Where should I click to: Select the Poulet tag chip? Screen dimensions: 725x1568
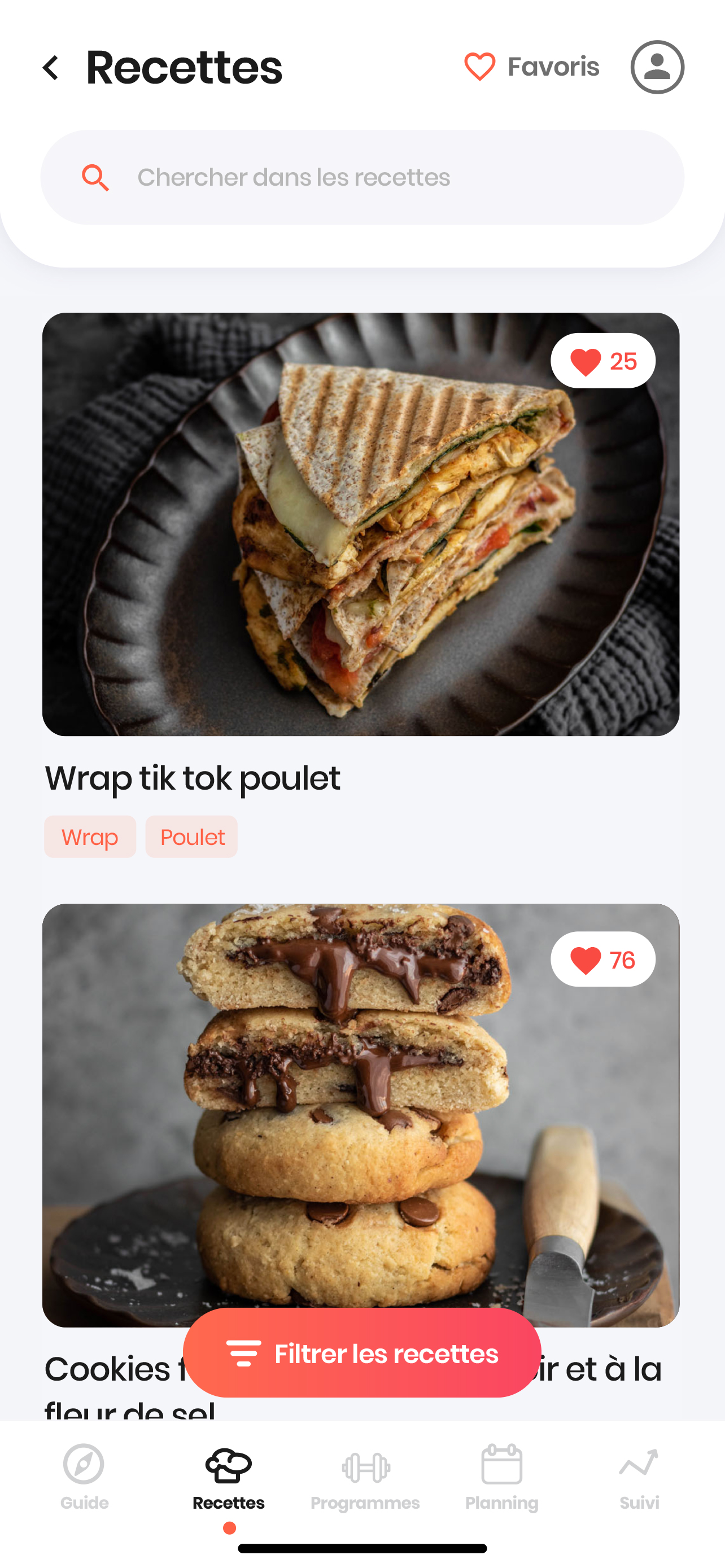point(192,837)
